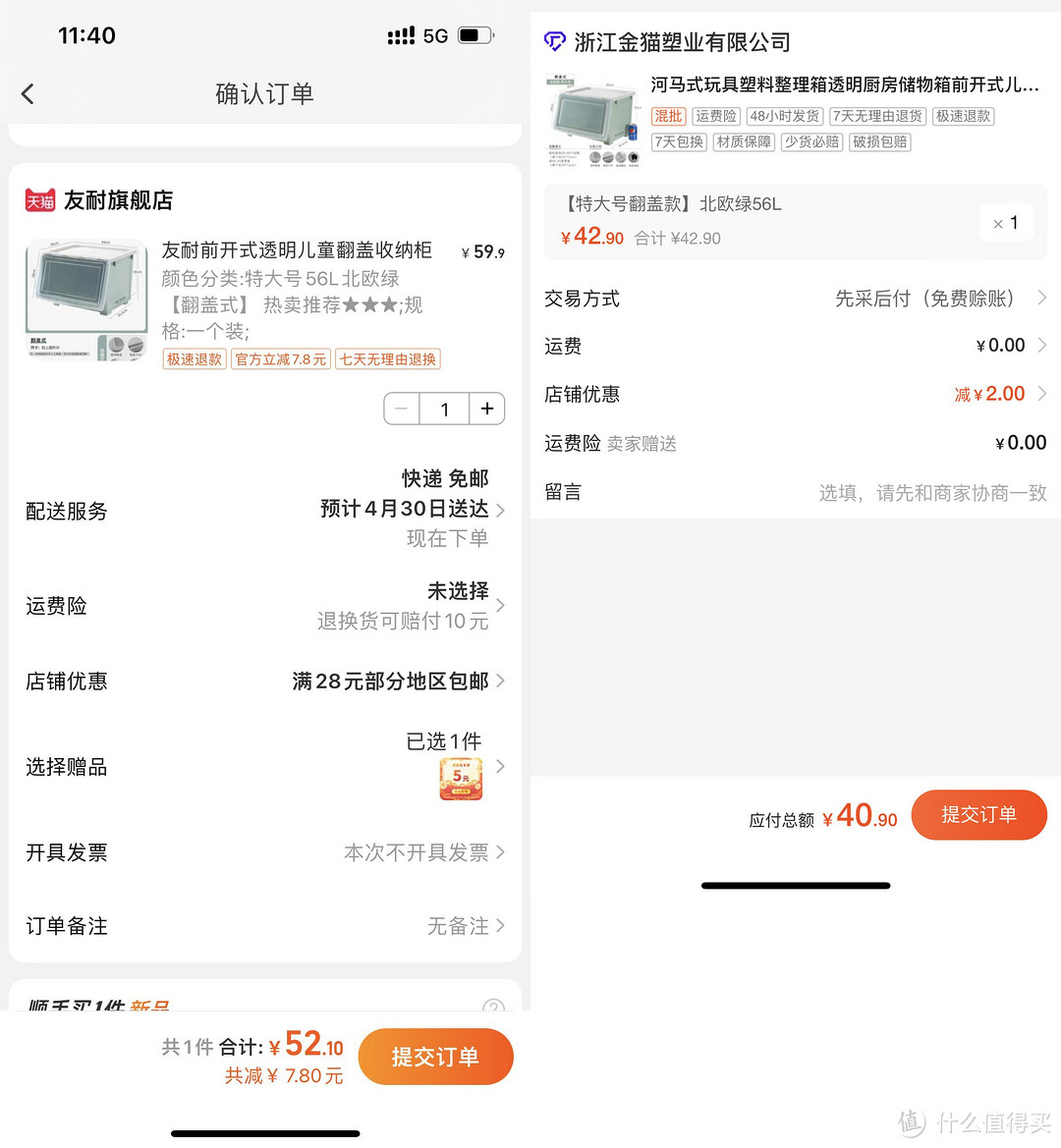Tap the Tmall logo beside 友耐旗舰店
1061x1148 pixels.
coord(40,199)
